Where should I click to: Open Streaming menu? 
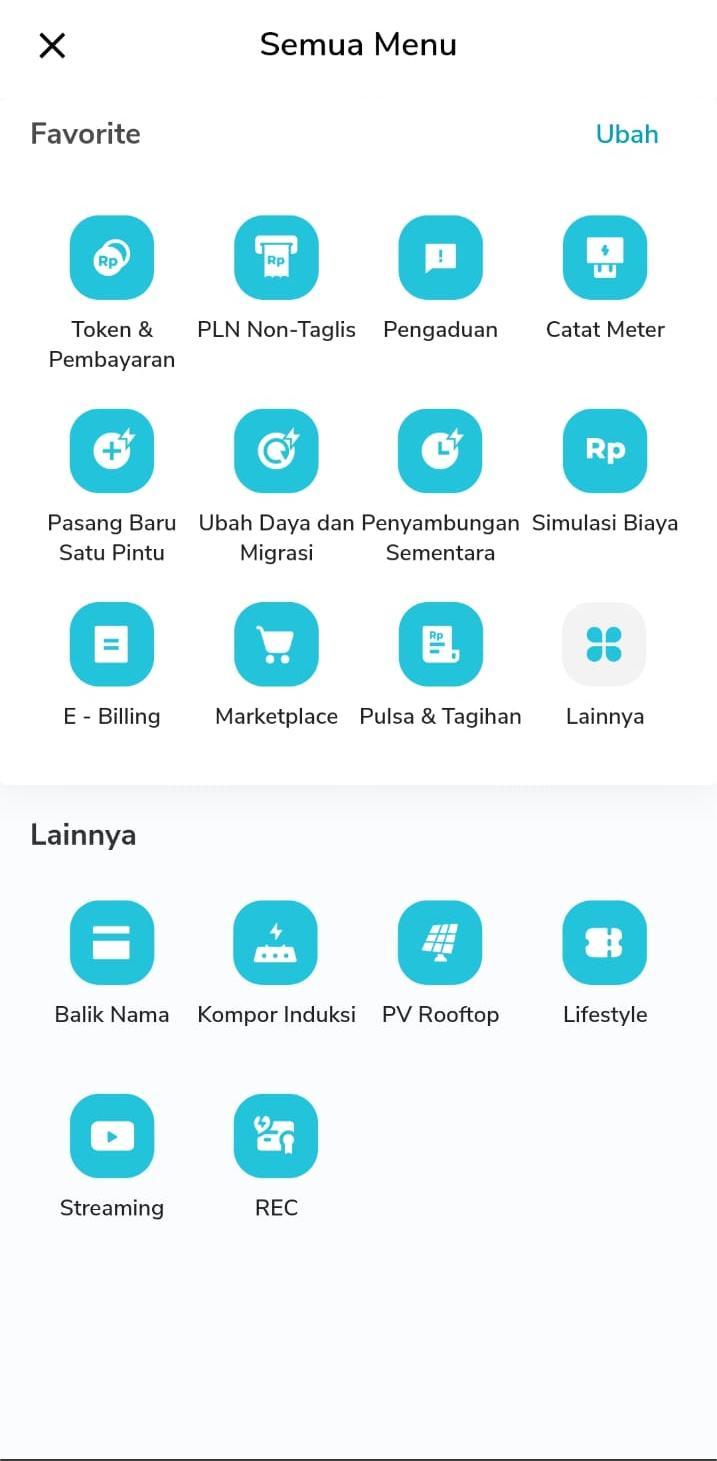(x=112, y=1136)
